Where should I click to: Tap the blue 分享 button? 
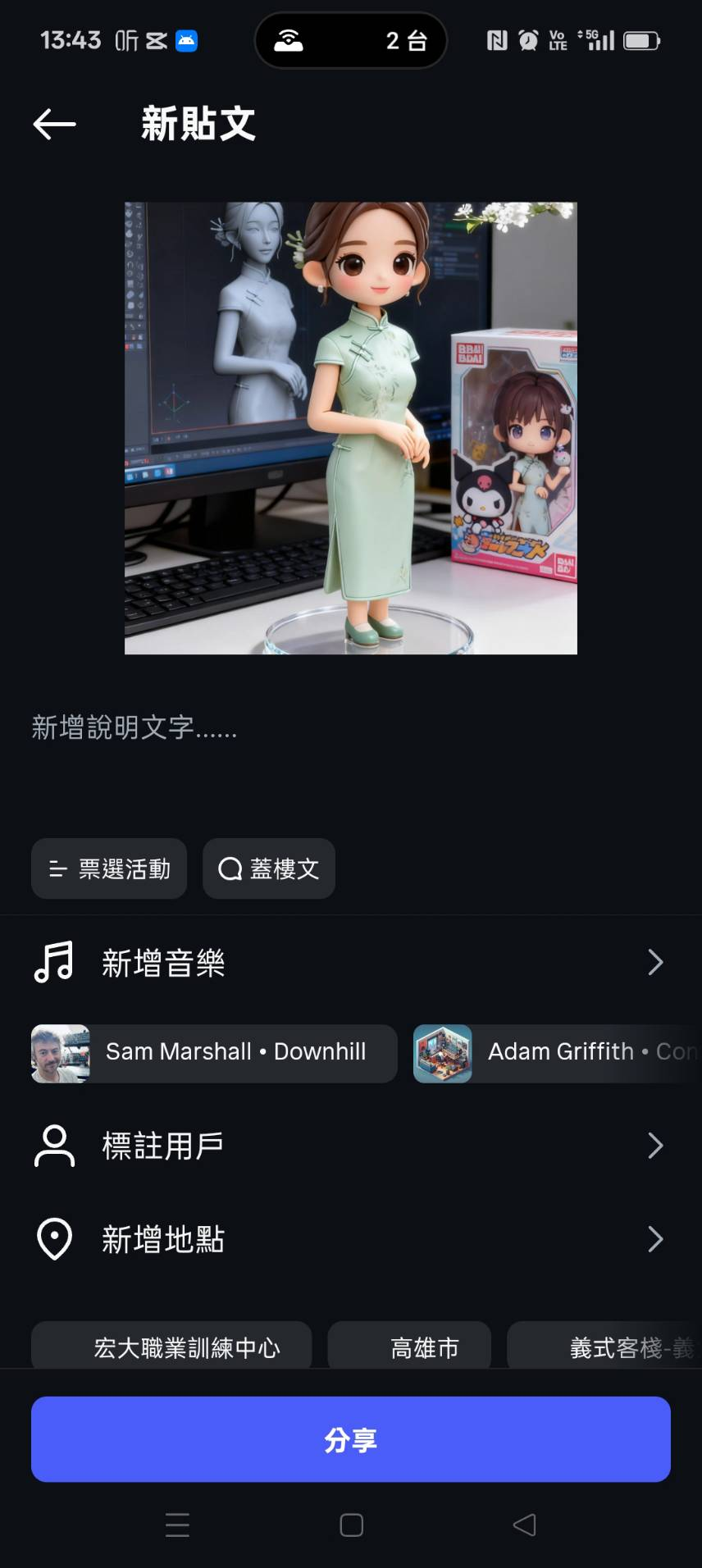pyautogui.click(x=350, y=1439)
